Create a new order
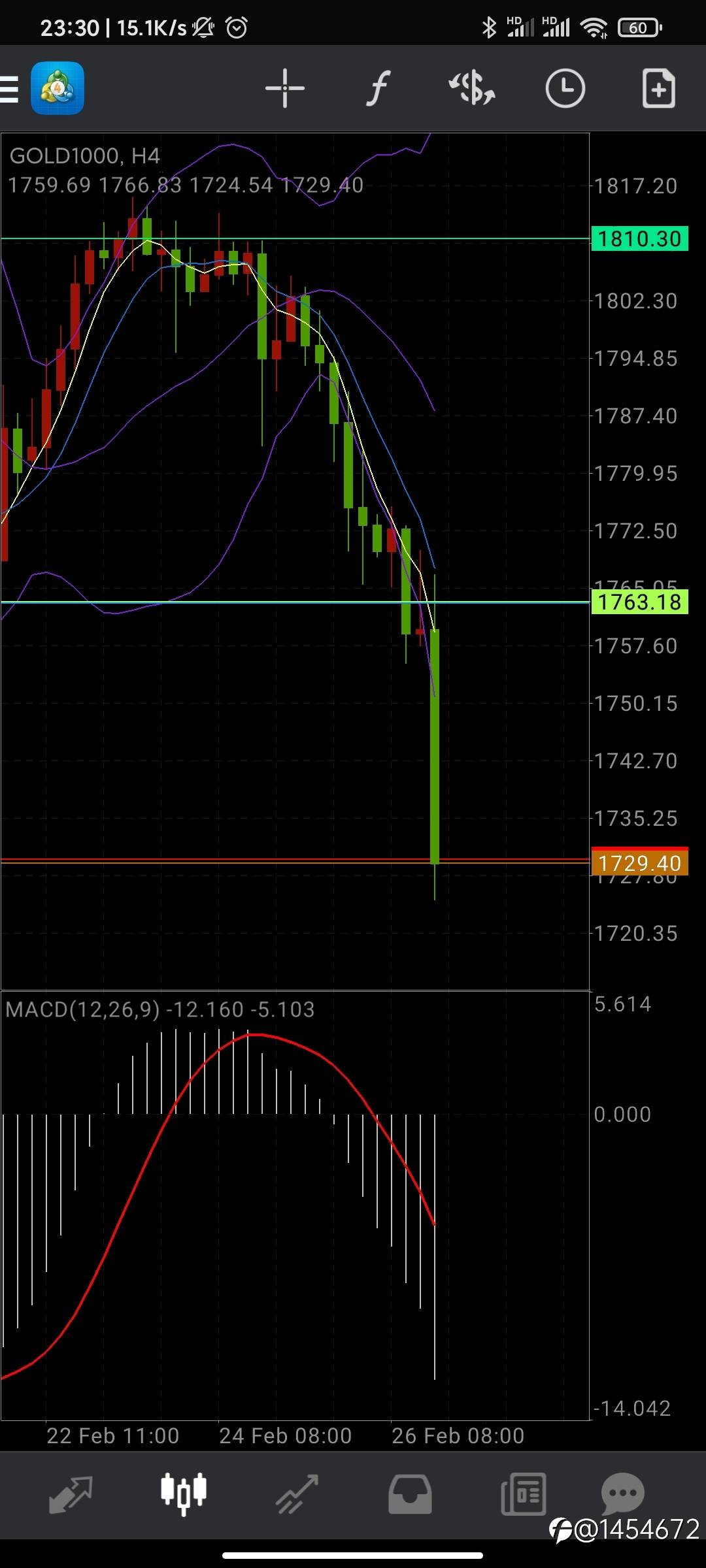Image resolution: width=706 pixels, height=1568 pixels. tap(658, 88)
